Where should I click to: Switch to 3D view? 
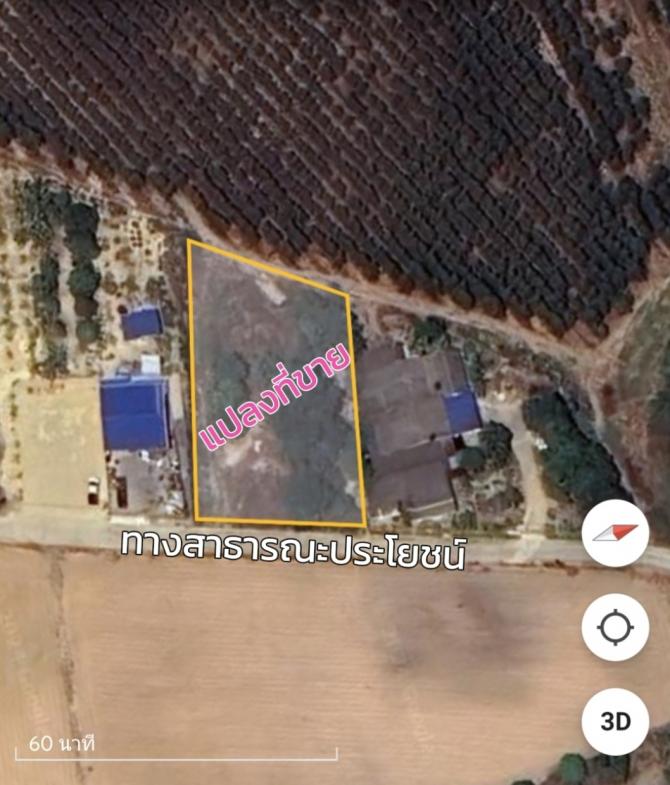pos(615,721)
